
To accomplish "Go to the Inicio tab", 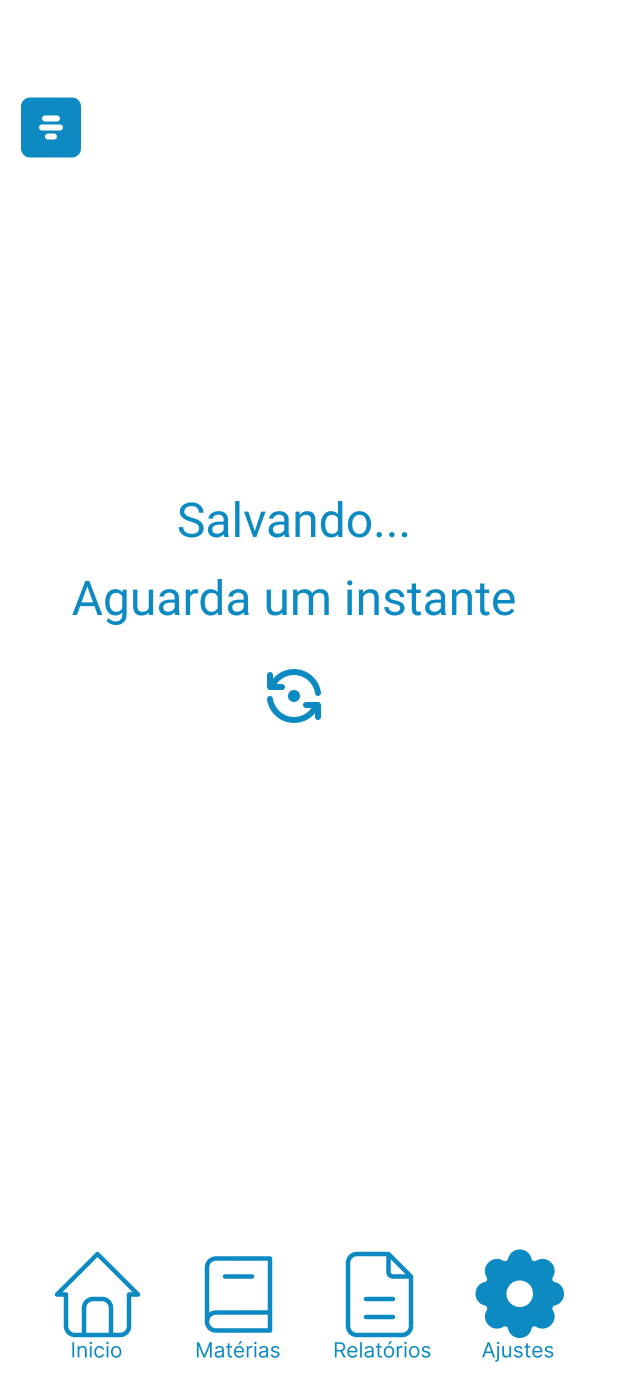I will (97, 1306).
